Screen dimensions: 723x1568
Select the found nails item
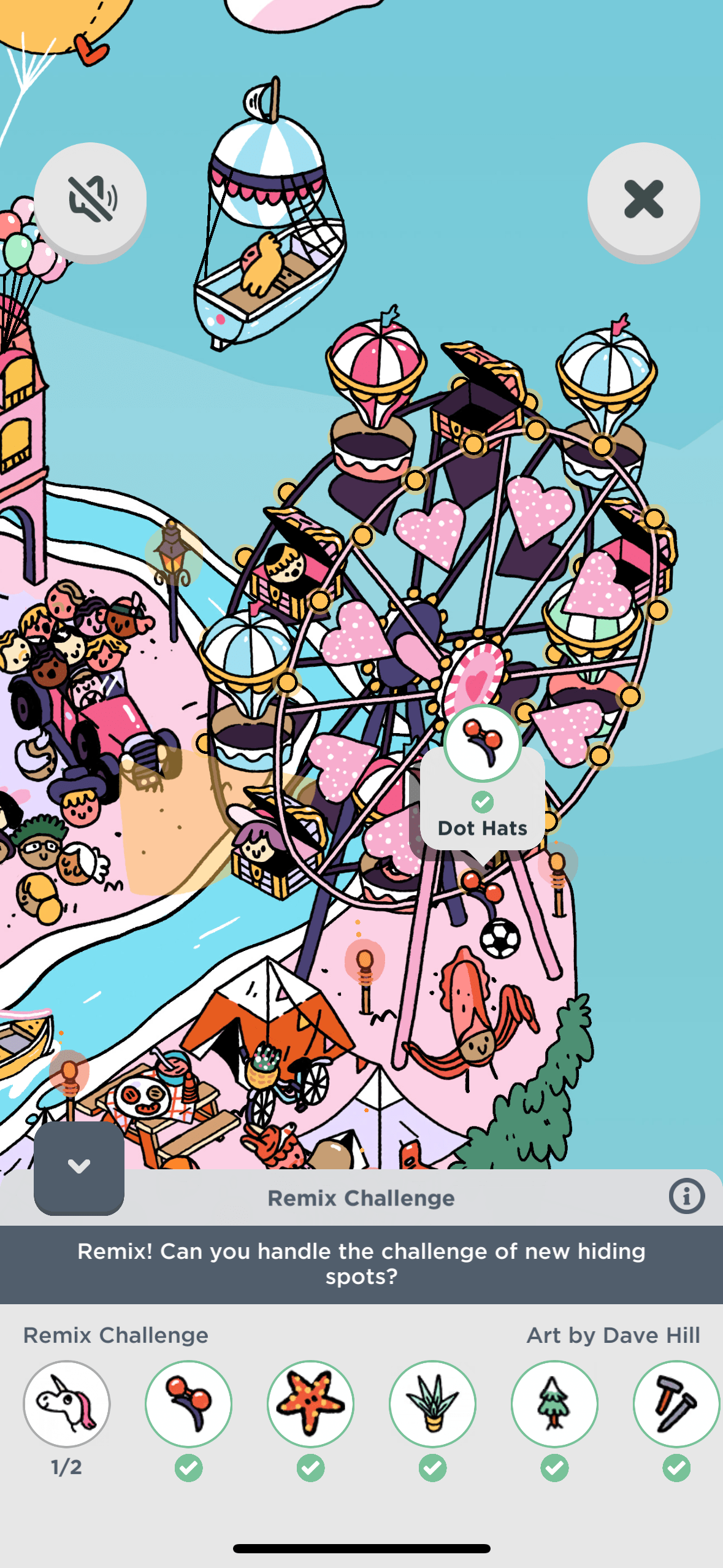tap(676, 1404)
